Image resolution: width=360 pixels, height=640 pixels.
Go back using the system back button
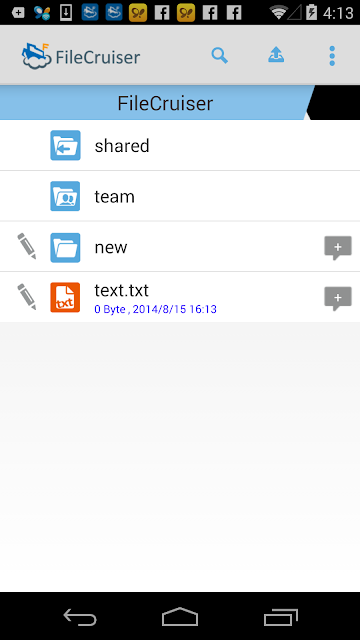80,617
